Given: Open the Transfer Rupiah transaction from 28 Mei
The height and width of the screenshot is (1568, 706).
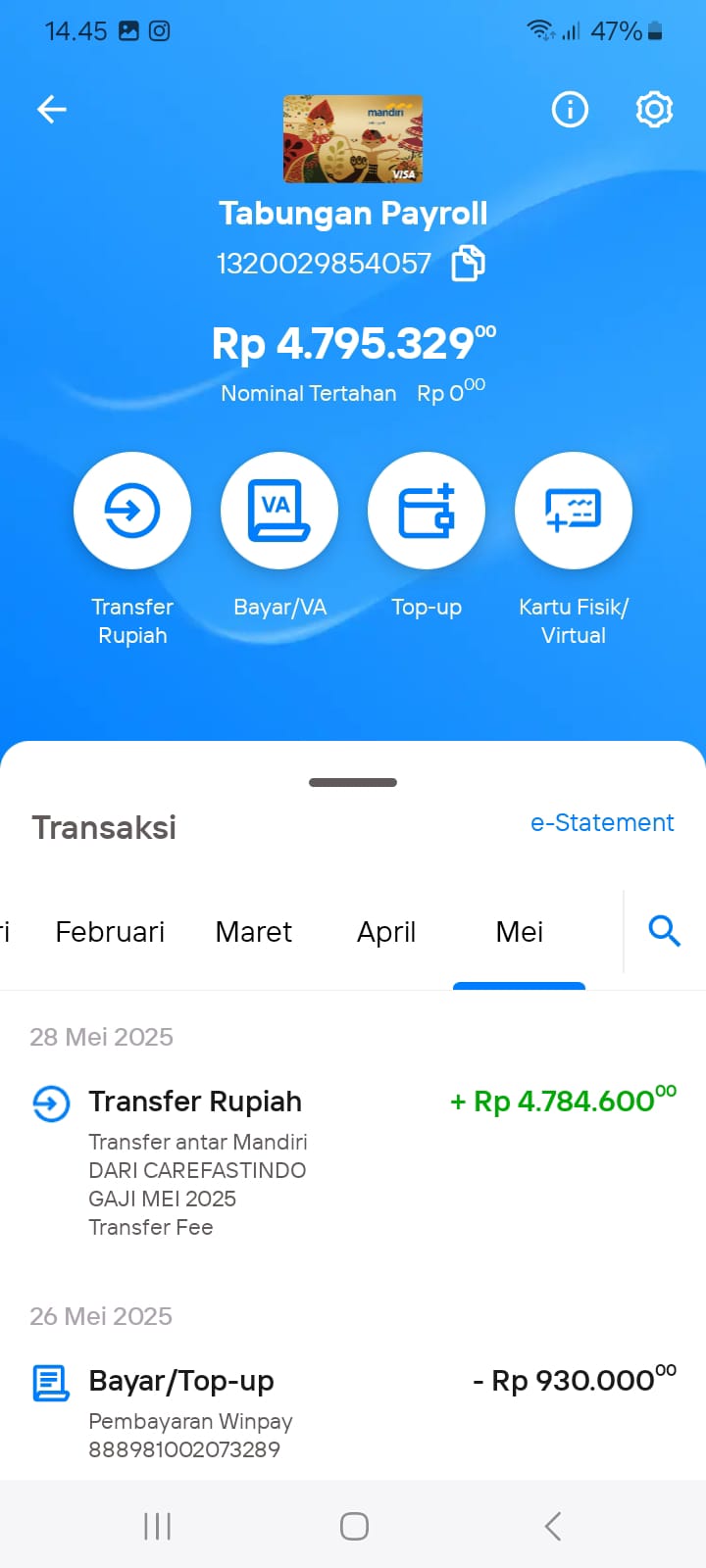Looking at the screenshot, I should click(353, 1161).
